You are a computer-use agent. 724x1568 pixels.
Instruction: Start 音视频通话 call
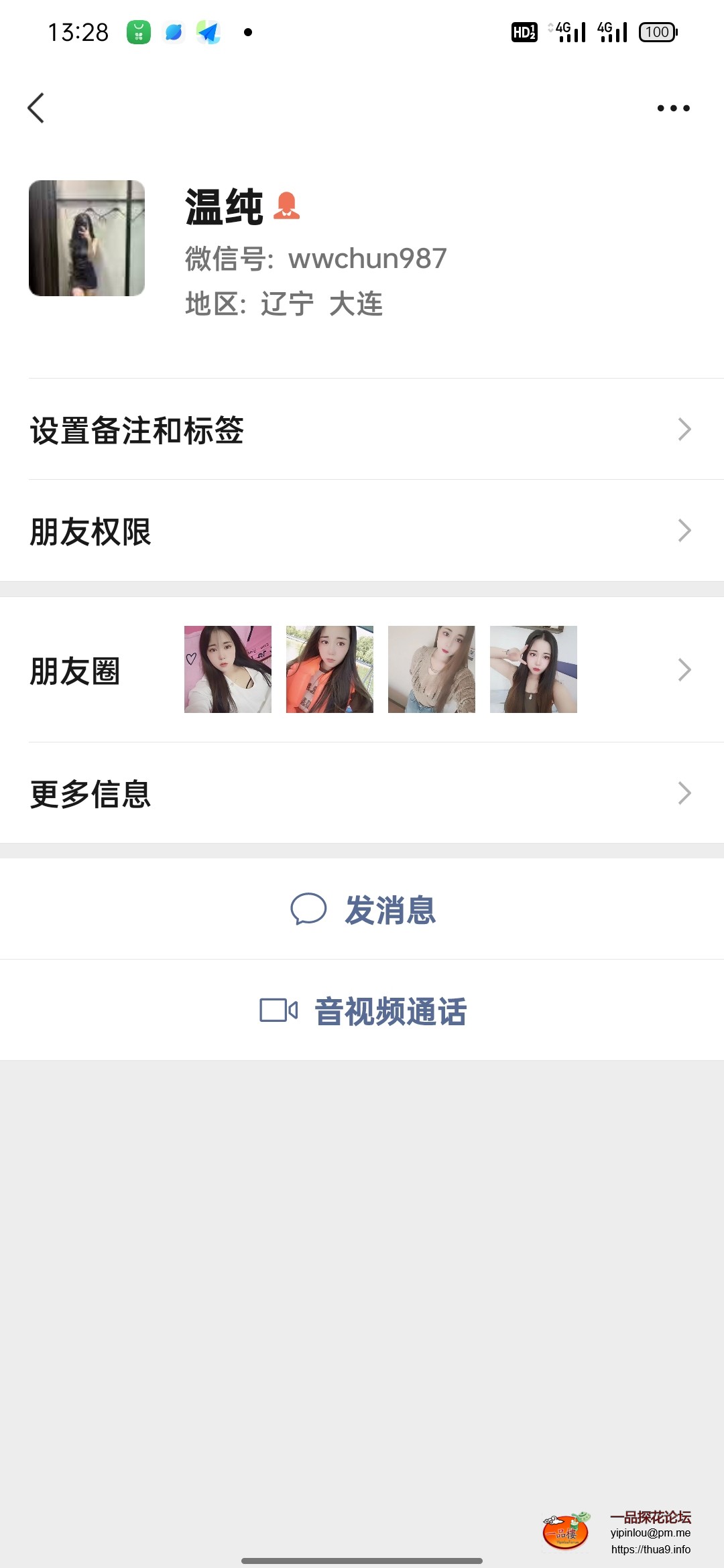pos(363,1010)
